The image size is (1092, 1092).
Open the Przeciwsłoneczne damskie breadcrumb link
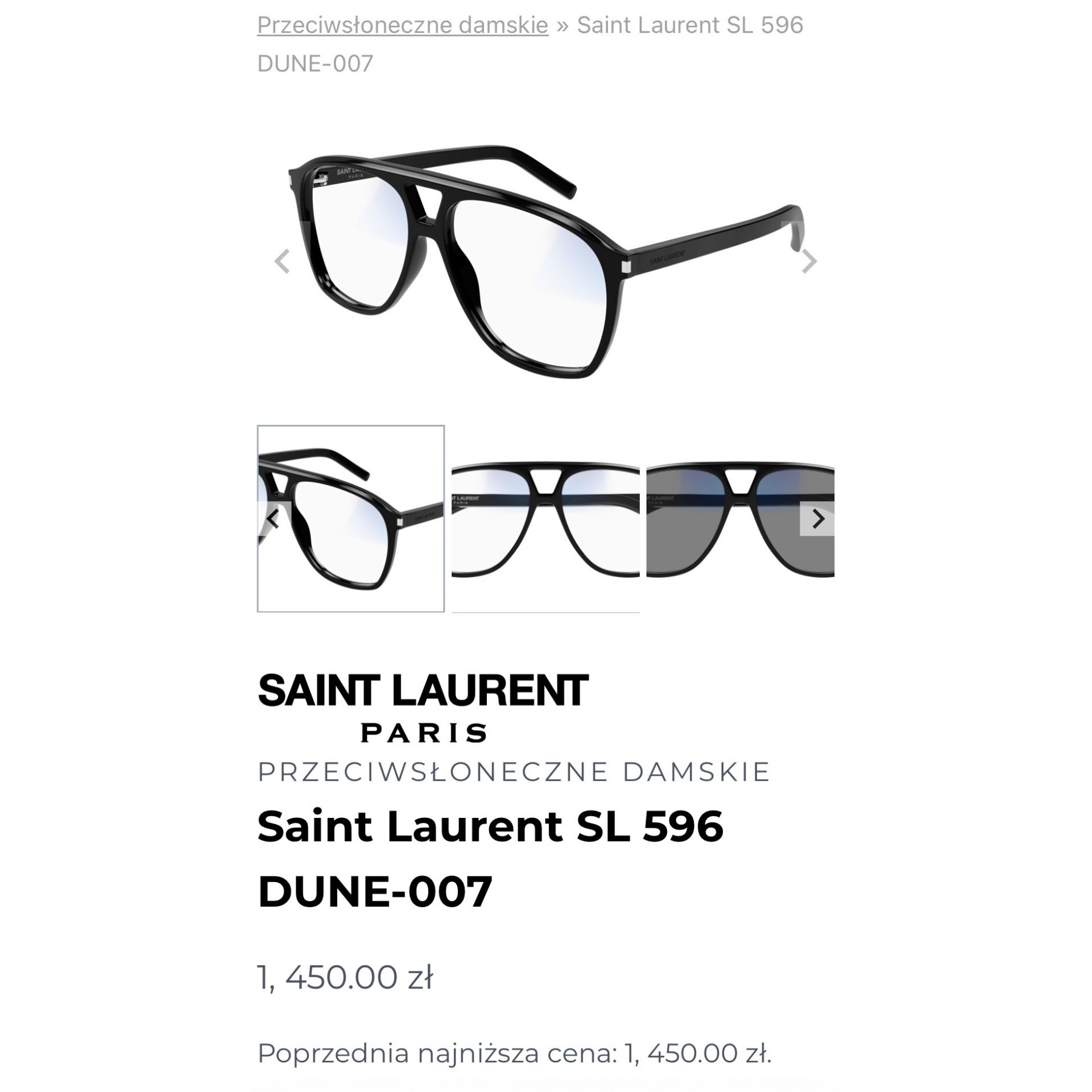click(402, 26)
